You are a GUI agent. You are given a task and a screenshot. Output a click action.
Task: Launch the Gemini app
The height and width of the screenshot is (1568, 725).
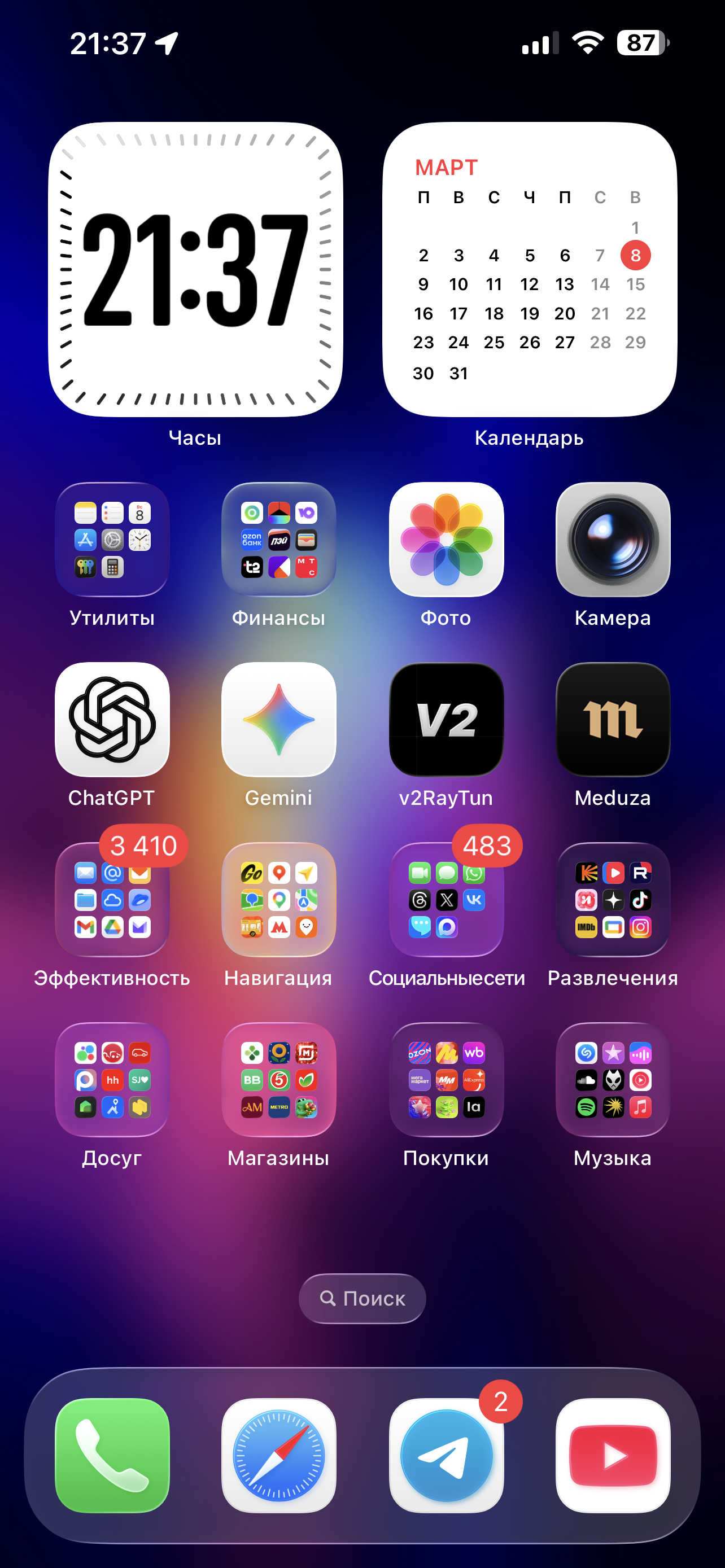279,720
